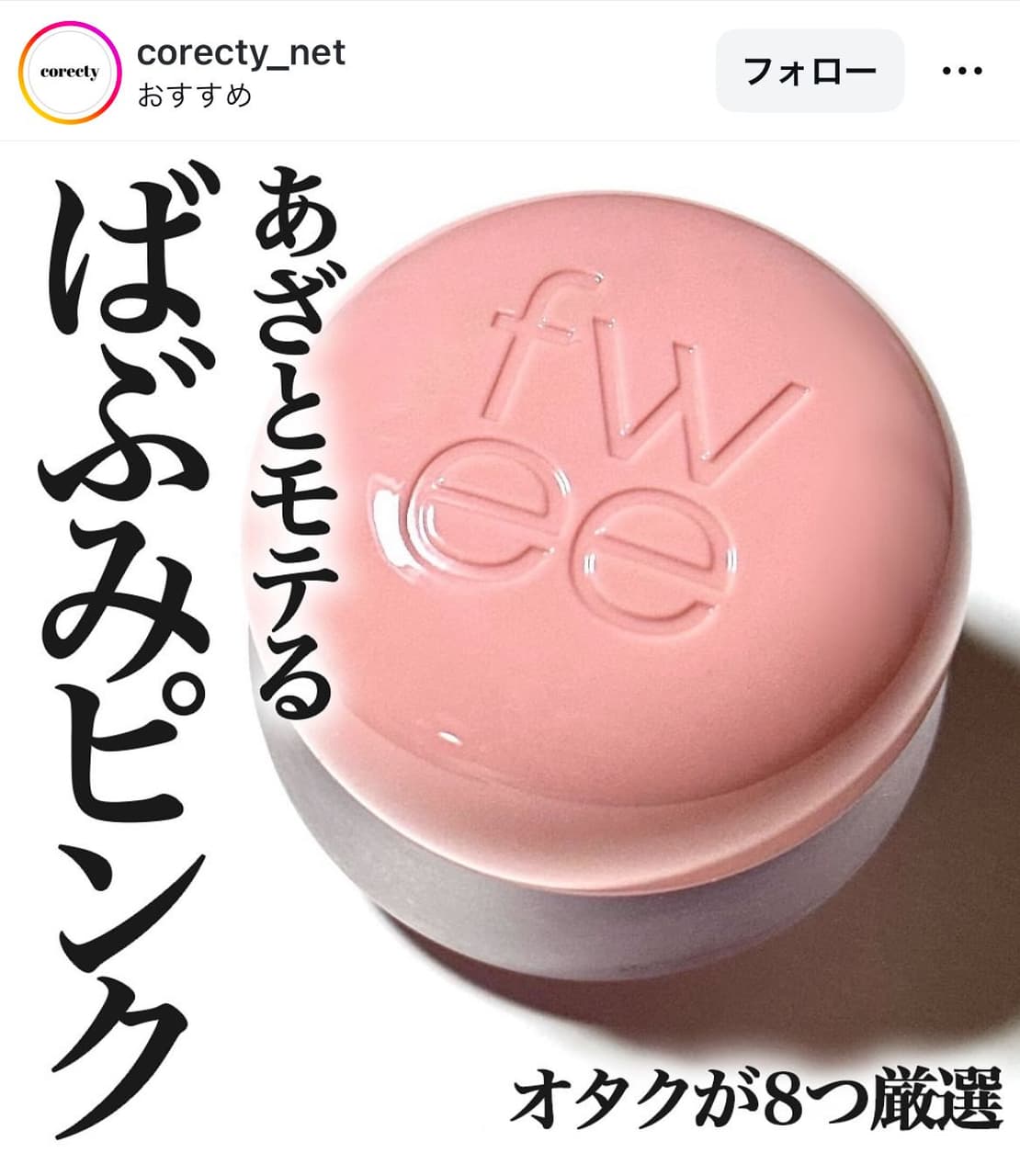Open corecty_net profile picture
The height and width of the screenshot is (1176, 1020).
pos(70,72)
